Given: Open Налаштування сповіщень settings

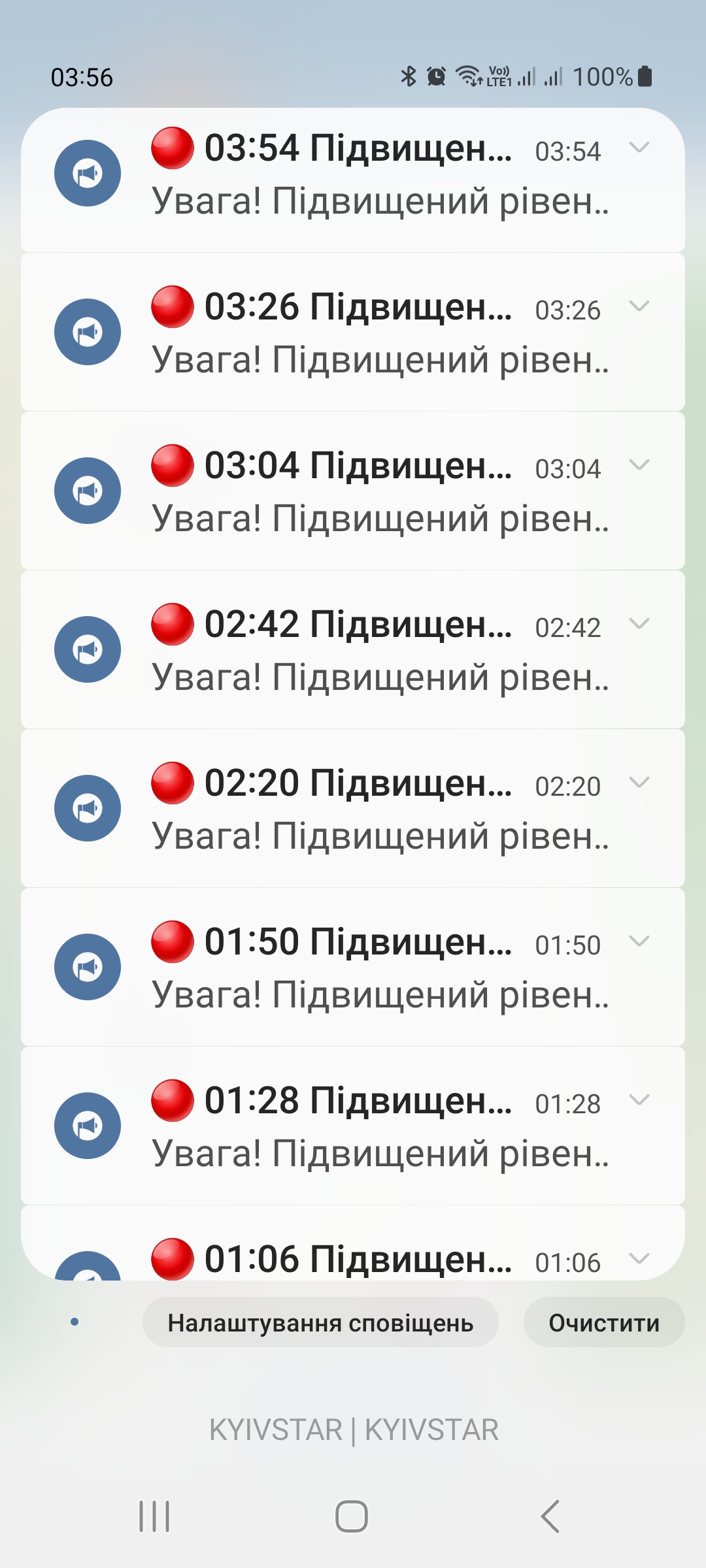Looking at the screenshot, I should pyautogui.click(x=320, y=1322).
